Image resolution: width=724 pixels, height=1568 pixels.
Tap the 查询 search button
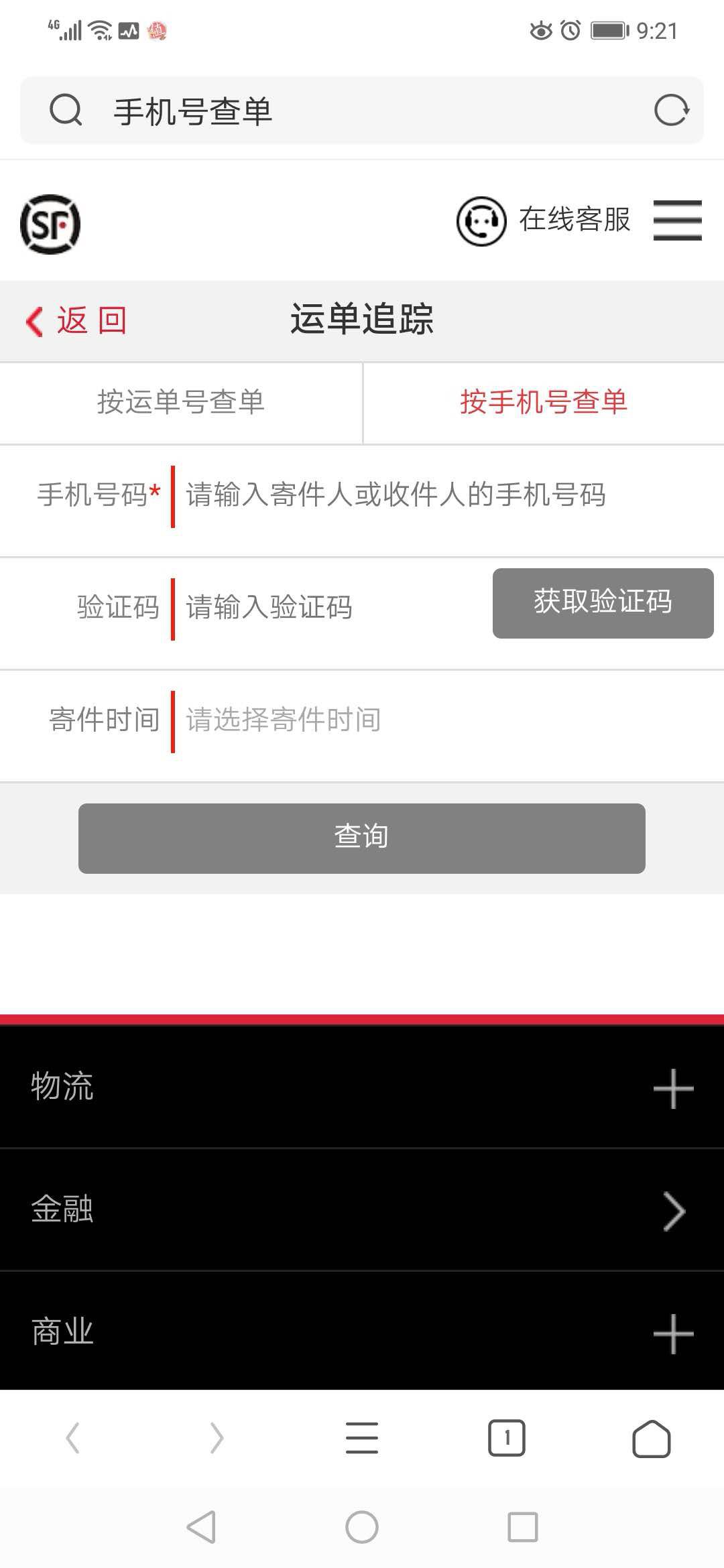tap(362, 838)
